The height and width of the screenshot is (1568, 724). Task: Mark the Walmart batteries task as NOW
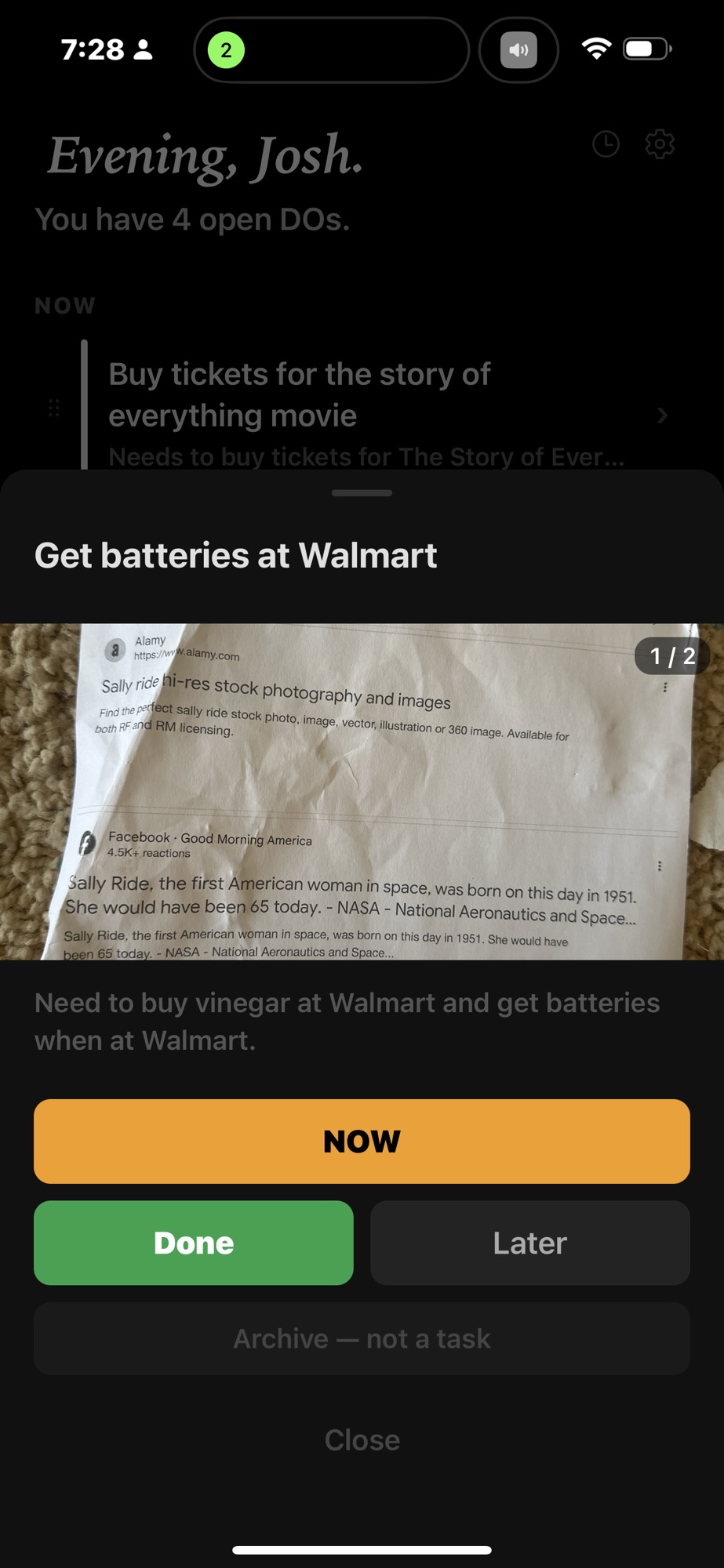coord(362,1141)
